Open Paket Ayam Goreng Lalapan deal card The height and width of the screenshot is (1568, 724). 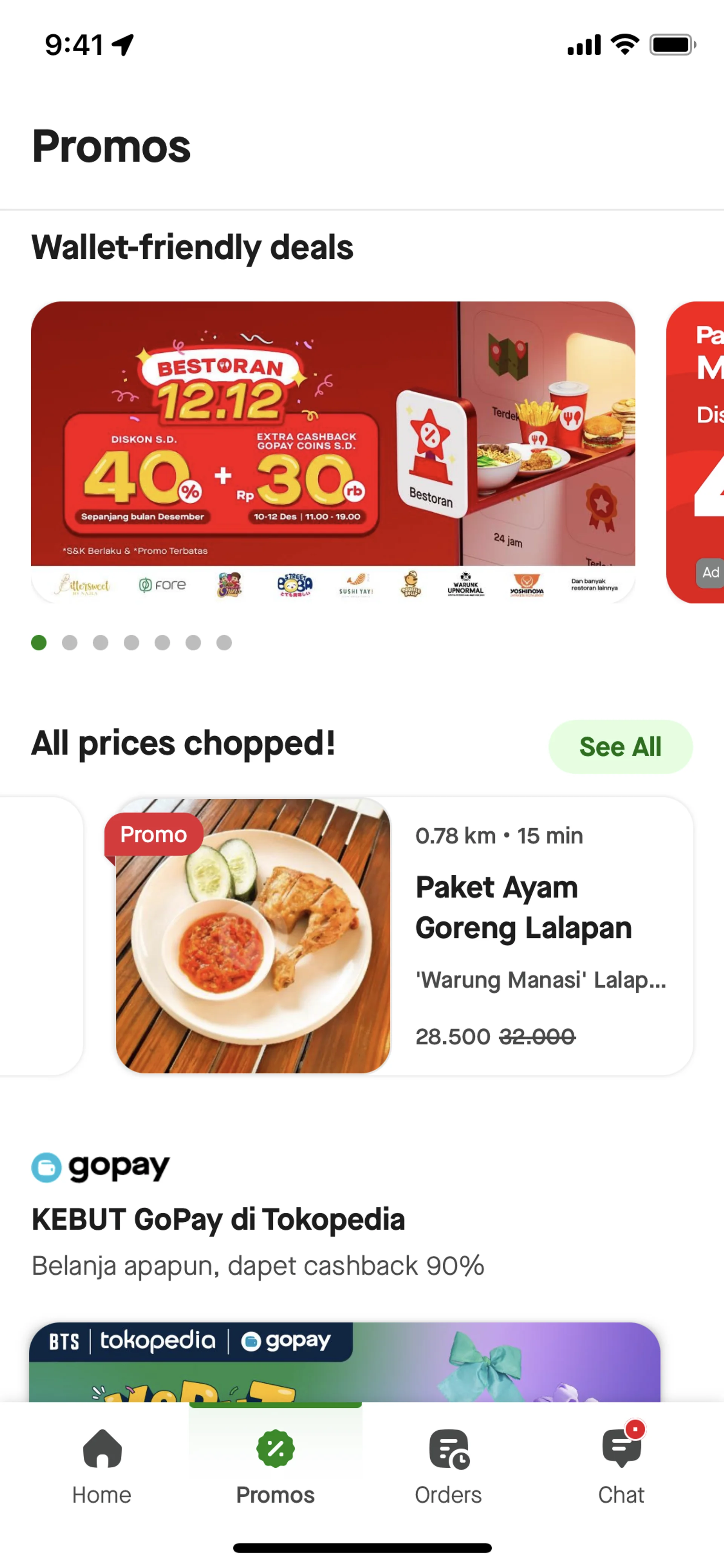404,936
